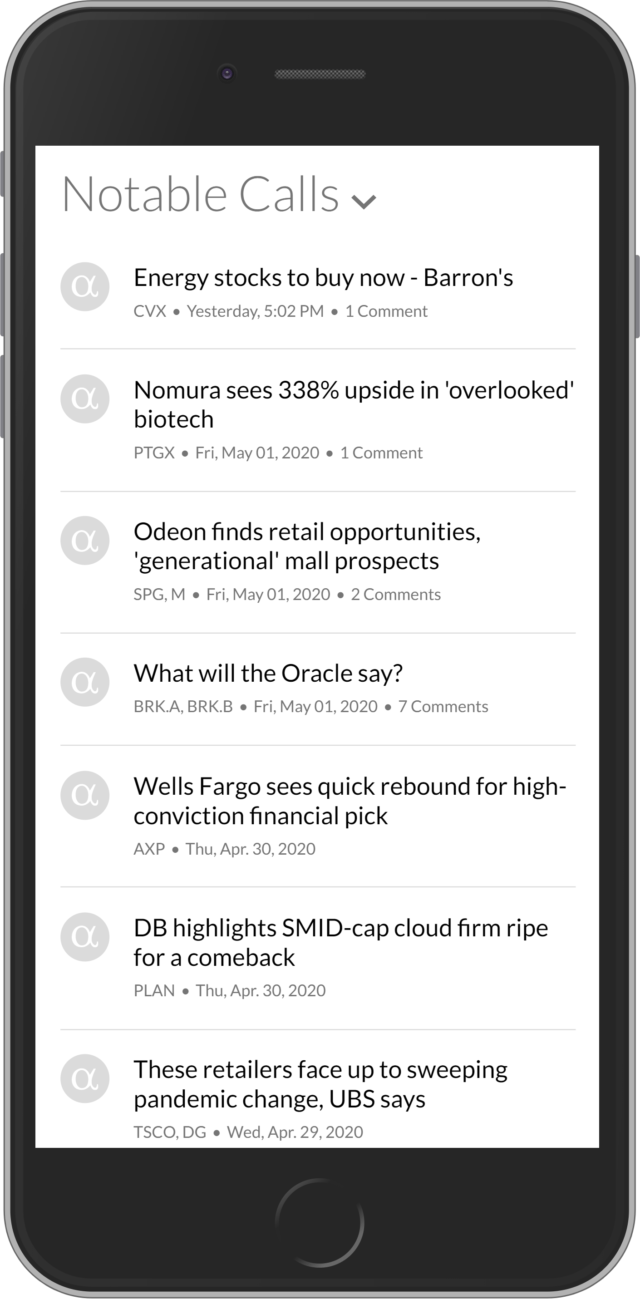Open DB highlights SMID-cap cloud firm article
The height and width of the screenshot is (1299, 640).
[341, 943]
